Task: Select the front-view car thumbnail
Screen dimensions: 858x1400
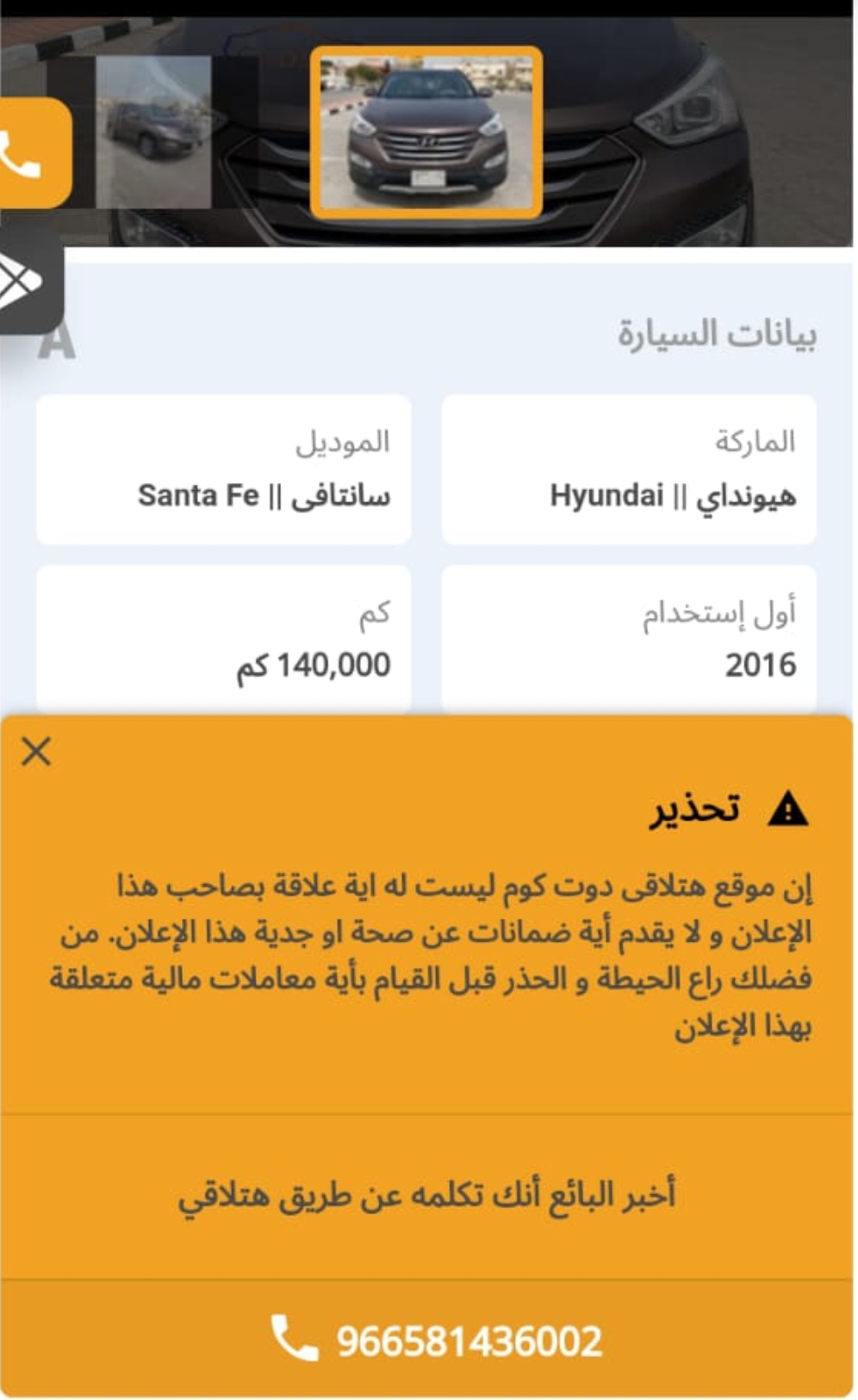Action: (x=426, y=132)
